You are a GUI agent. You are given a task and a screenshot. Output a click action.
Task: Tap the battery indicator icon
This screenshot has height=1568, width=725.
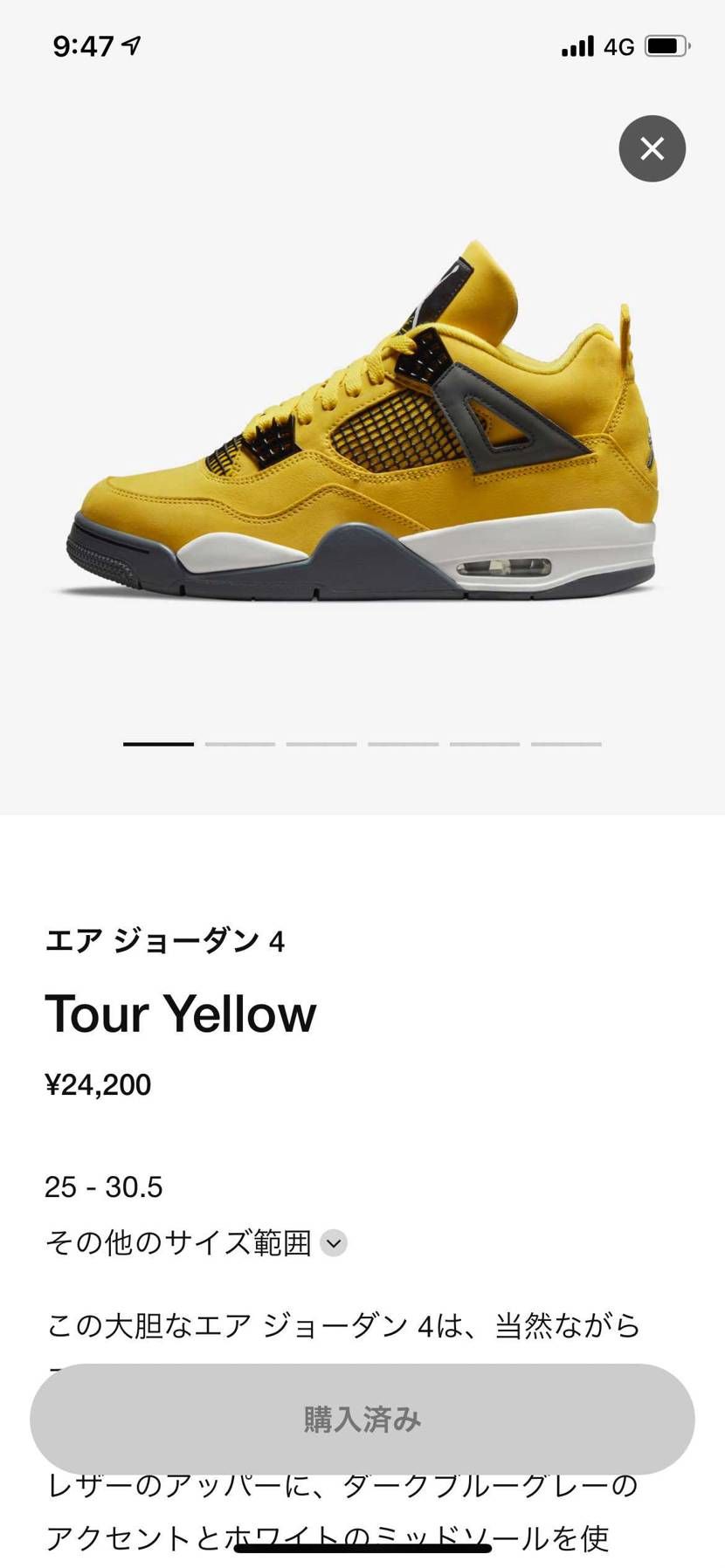pos(667,45)
